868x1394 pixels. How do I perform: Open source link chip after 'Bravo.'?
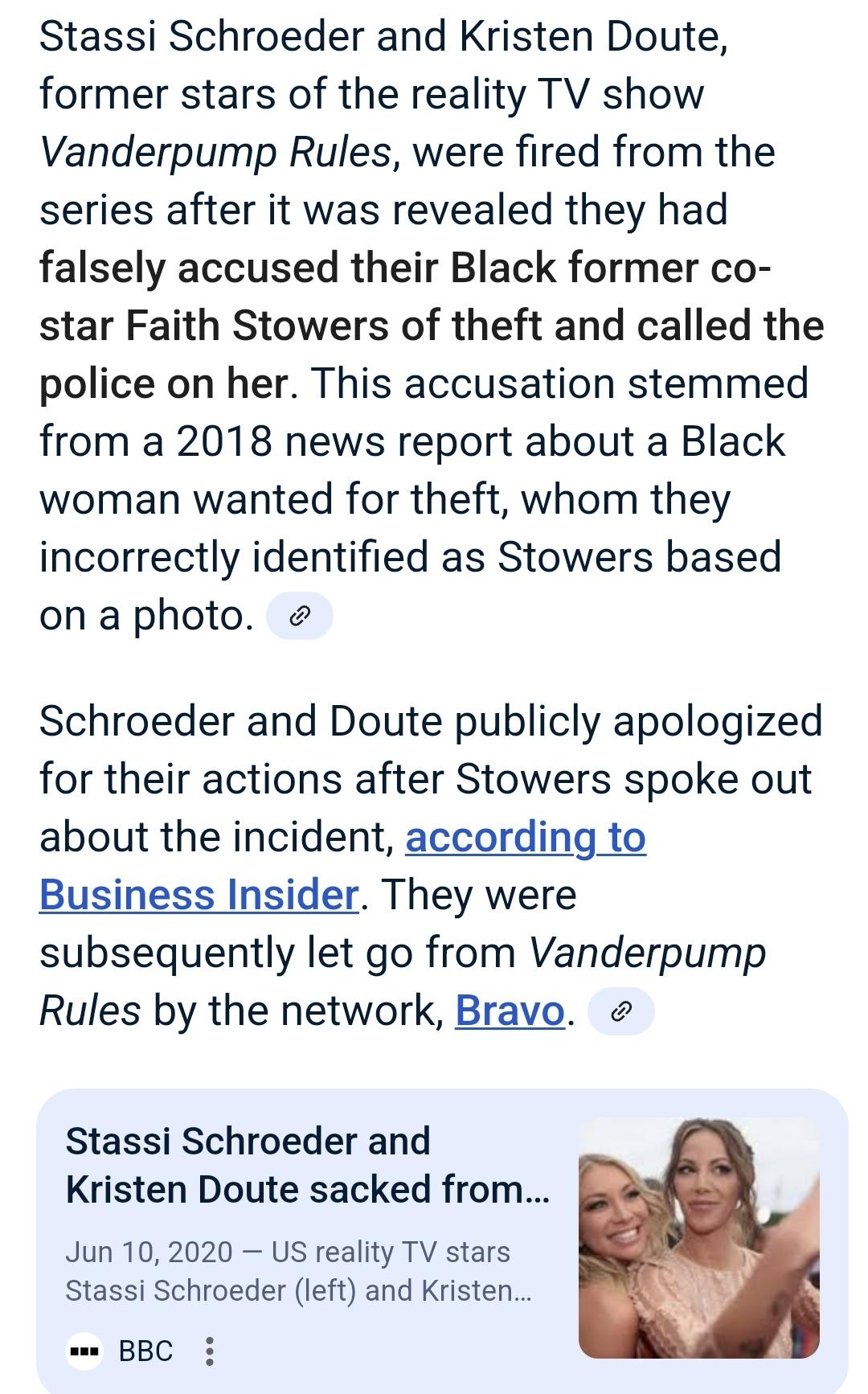click(621, 1011)
